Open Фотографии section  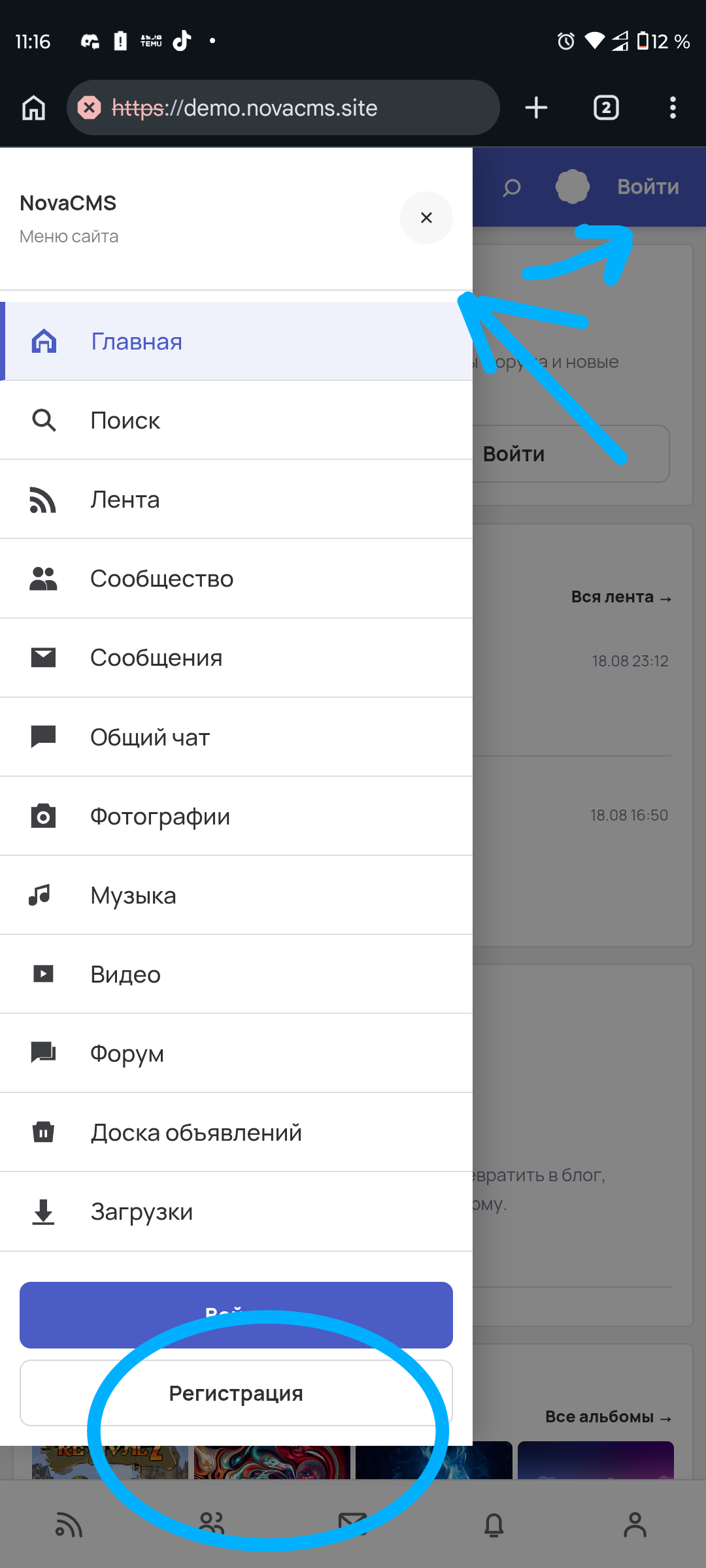click(x=236, y=816)
